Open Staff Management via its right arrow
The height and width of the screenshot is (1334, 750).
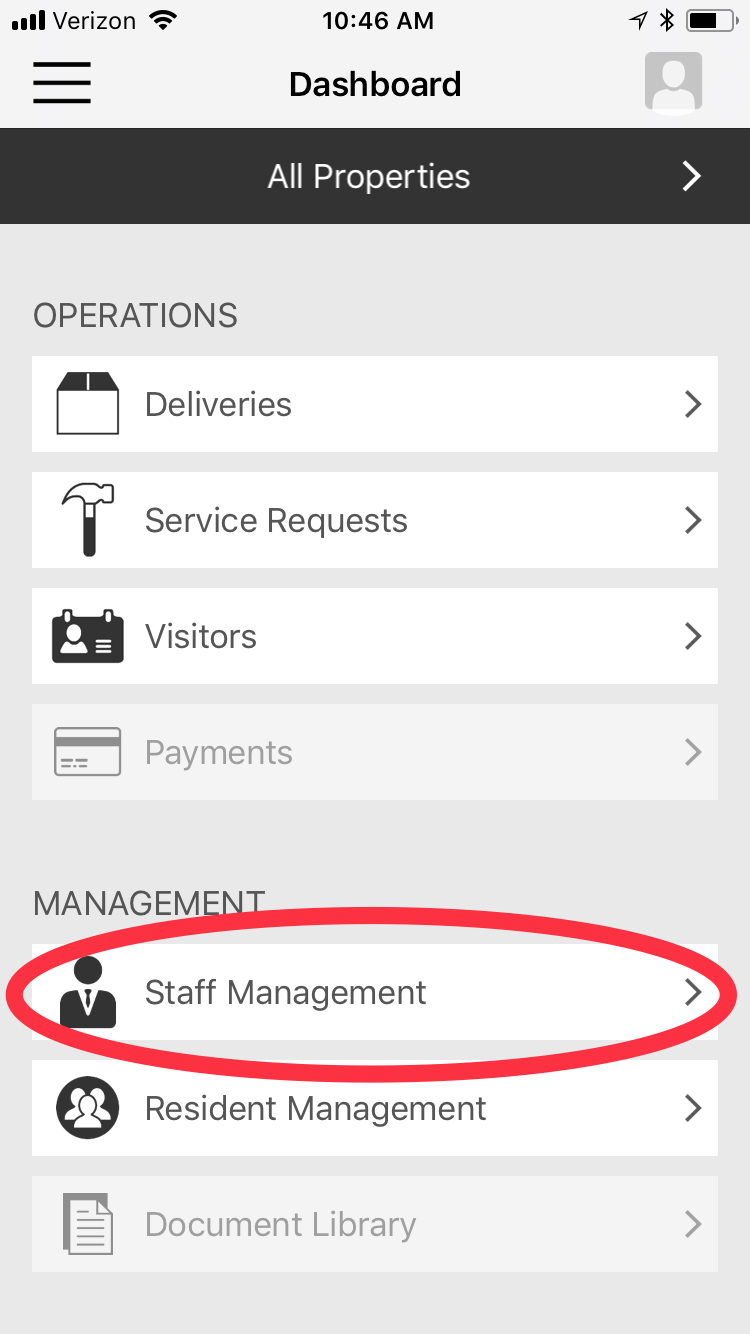tap(692, 992)
